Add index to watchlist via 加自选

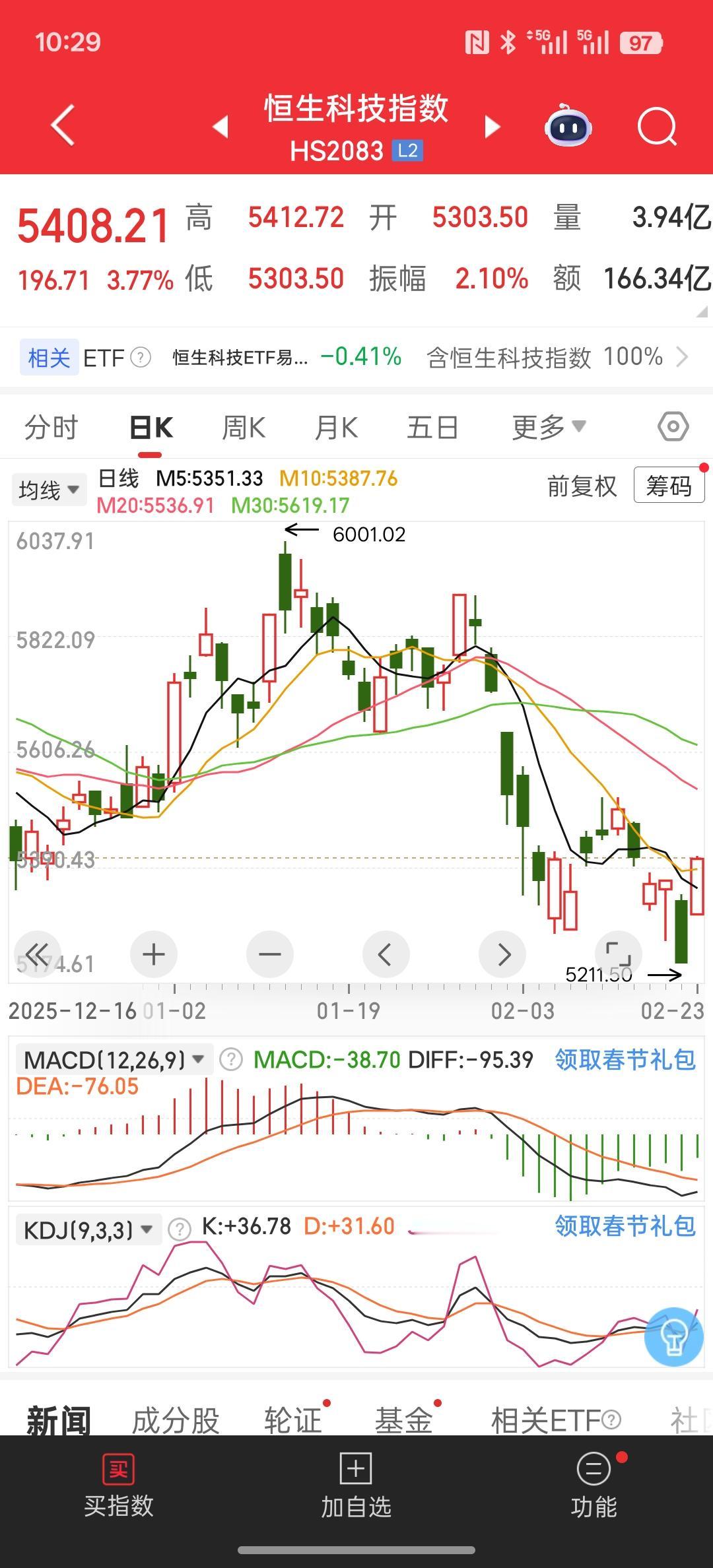(356, 1485)
